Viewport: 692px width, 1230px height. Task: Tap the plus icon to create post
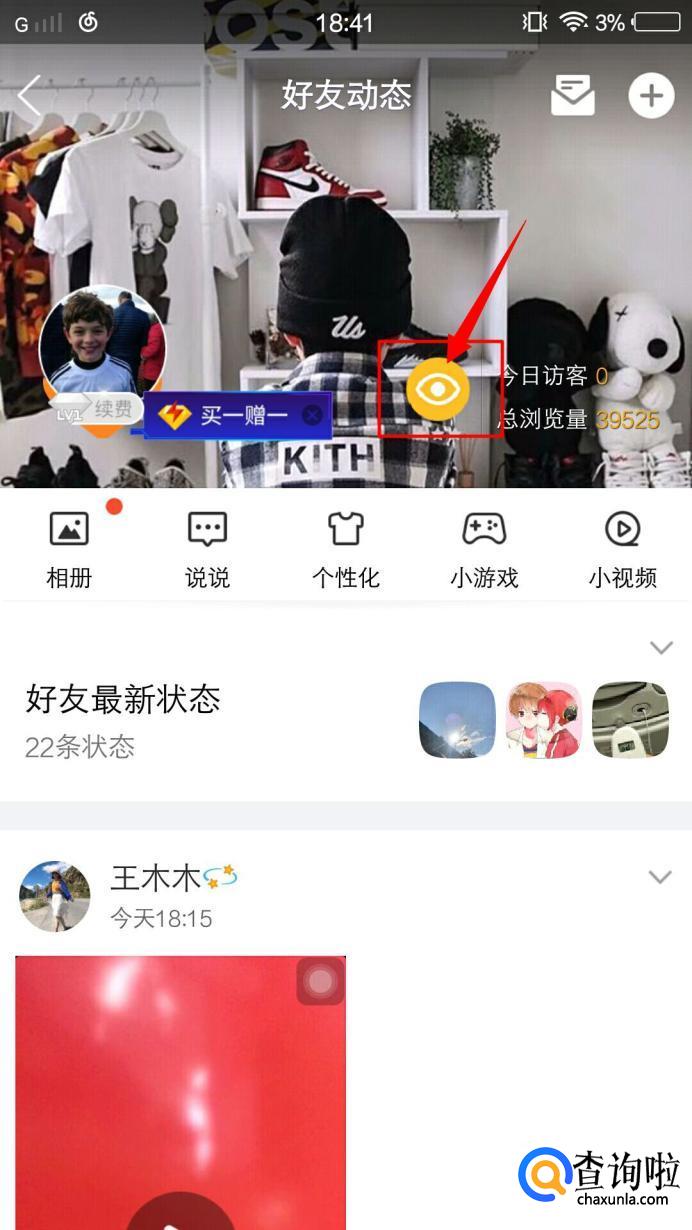click(651, 96)
